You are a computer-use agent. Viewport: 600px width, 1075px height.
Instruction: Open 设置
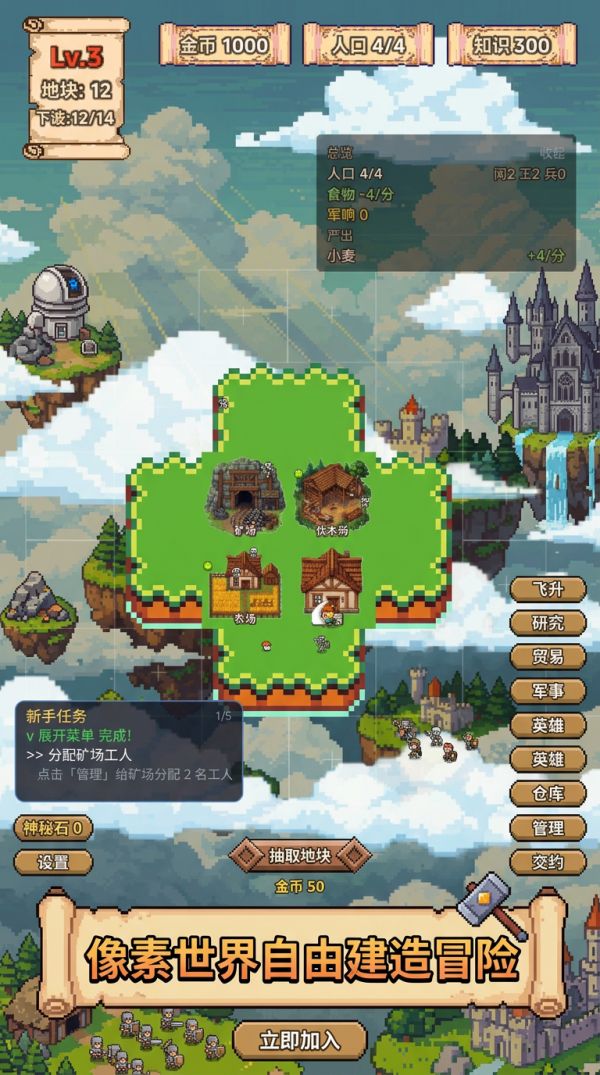point(53,862)
